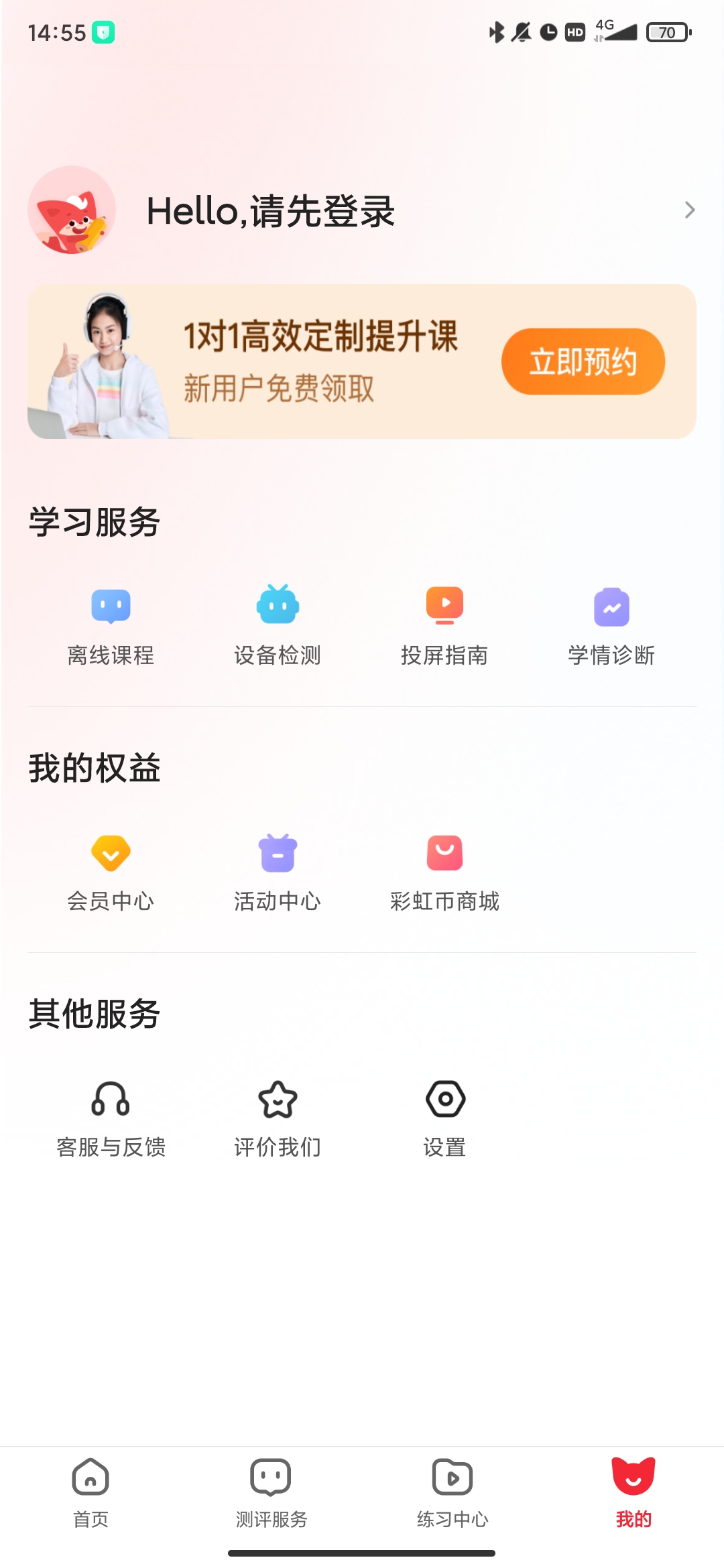
Task: Open the 设置 settings page
Action: click(x=444, y=1116)
